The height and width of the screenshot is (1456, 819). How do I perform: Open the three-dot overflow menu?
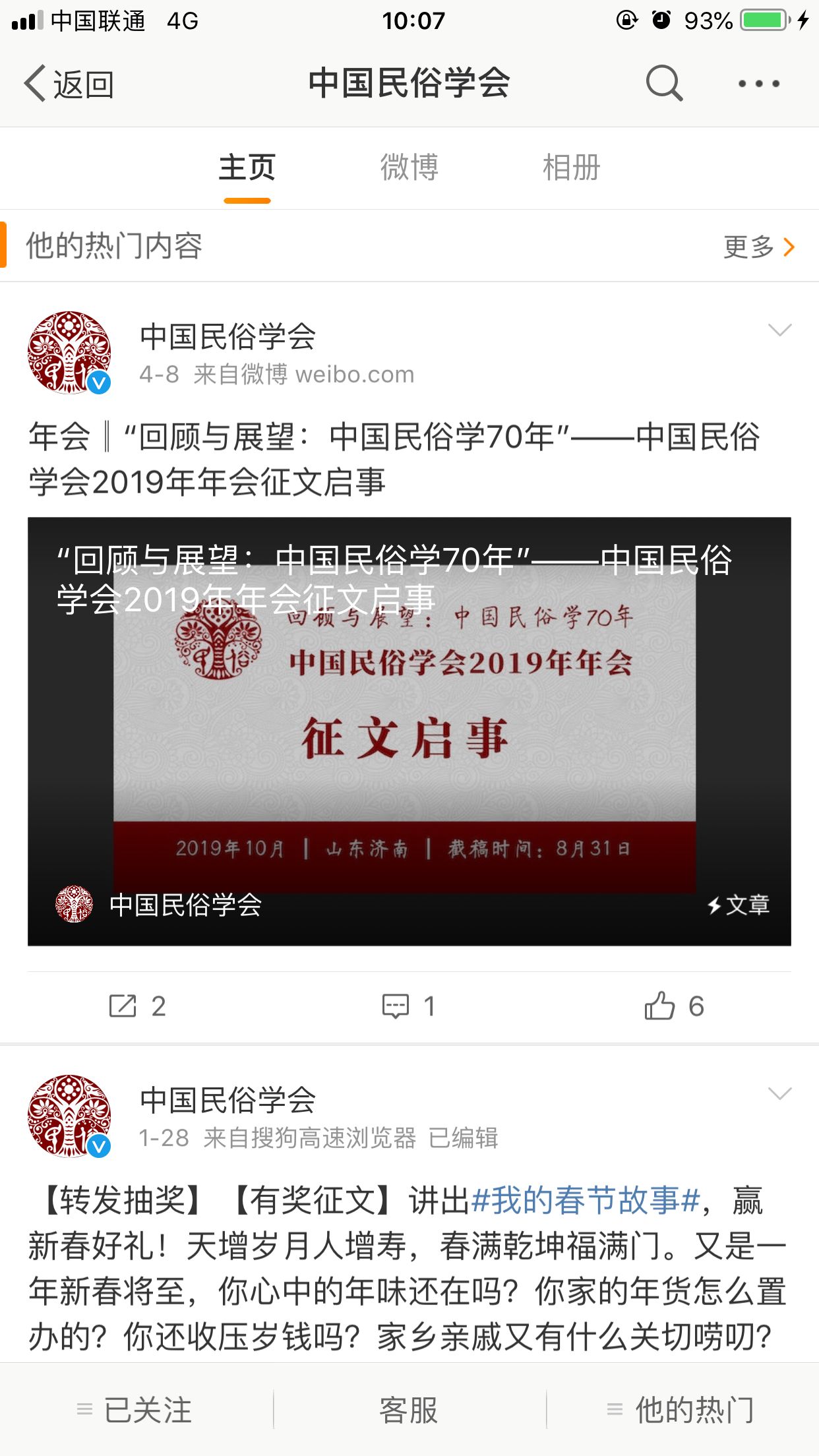tap(758, 84)
